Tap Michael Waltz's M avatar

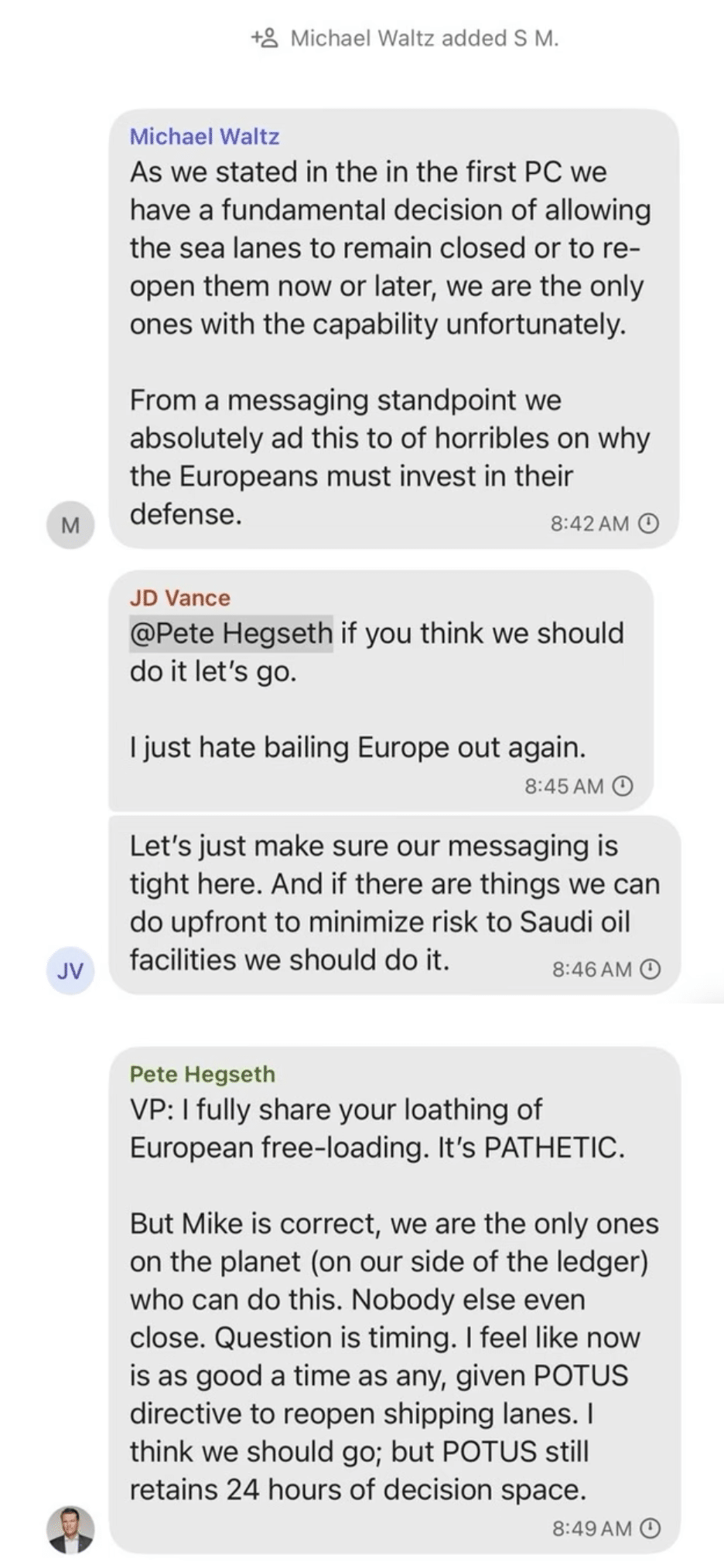click(70, 525)
